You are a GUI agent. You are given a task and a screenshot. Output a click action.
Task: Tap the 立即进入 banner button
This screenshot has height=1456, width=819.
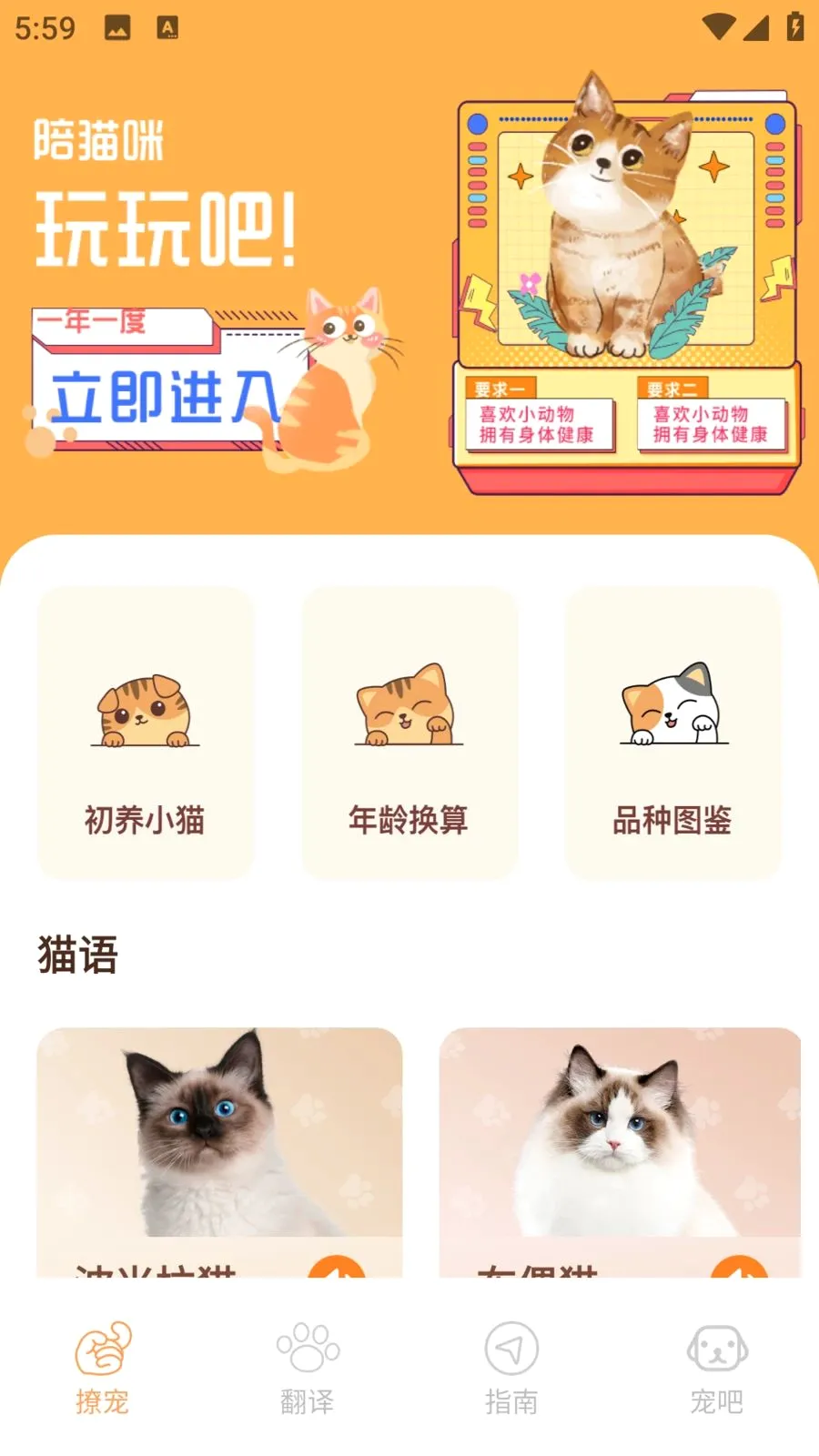(164, 397)
